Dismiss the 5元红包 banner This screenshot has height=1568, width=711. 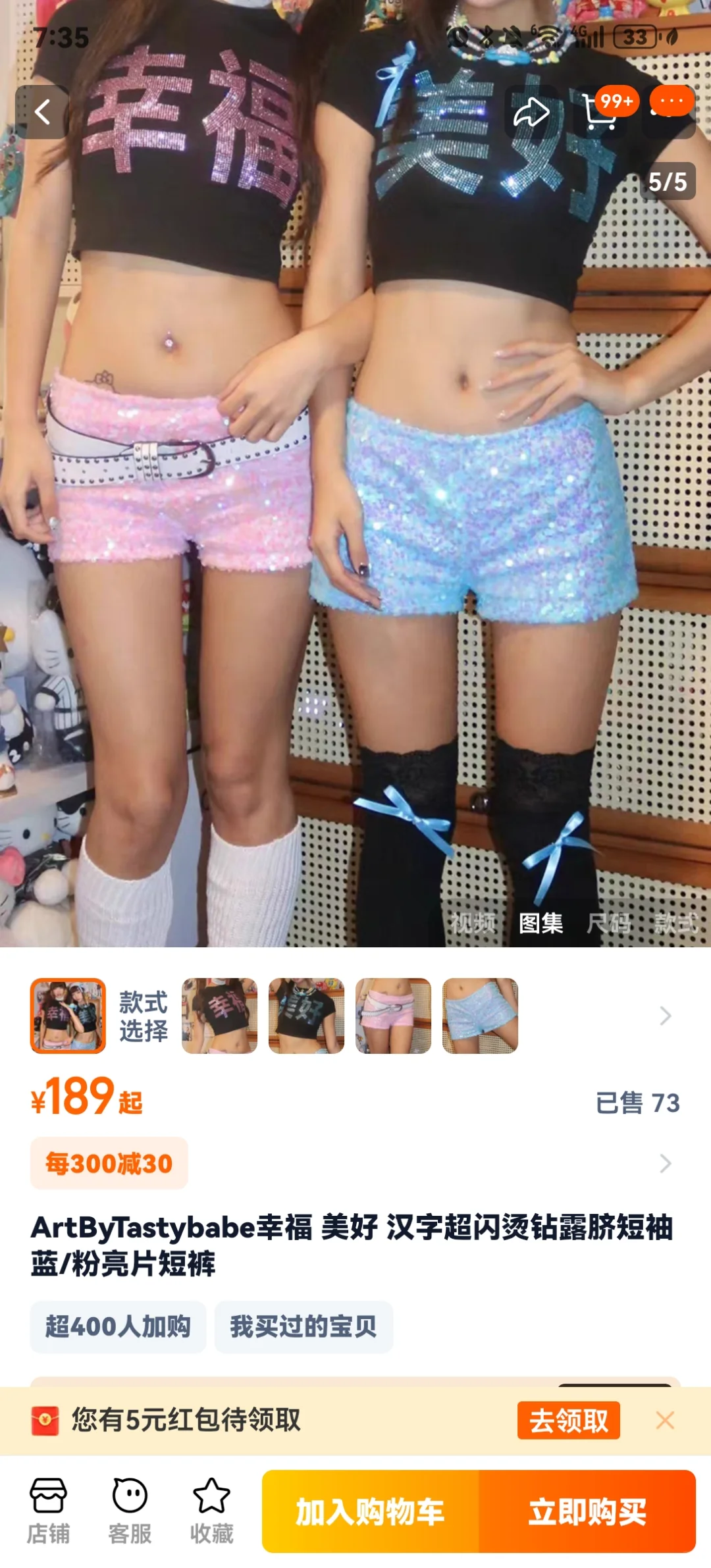click(x=665, y=1420)
